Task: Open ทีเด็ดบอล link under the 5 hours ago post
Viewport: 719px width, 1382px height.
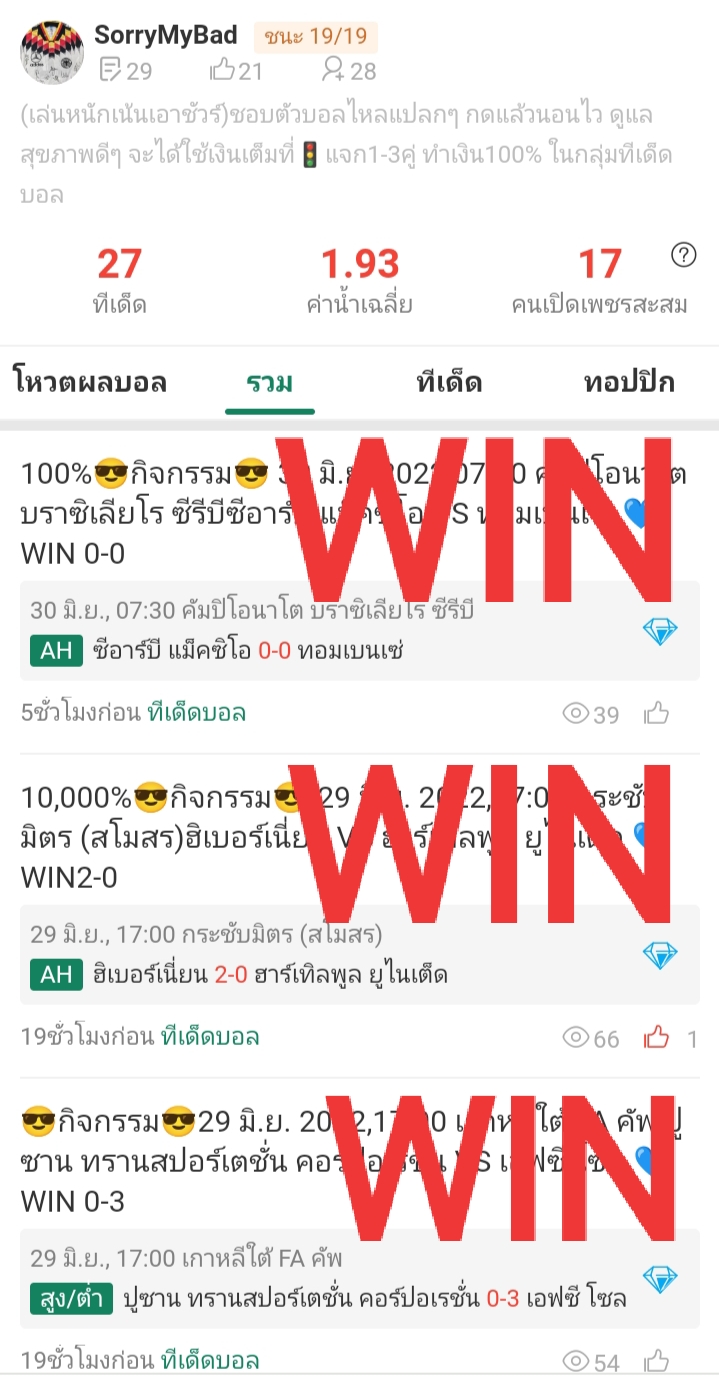Action: point(196,713)
